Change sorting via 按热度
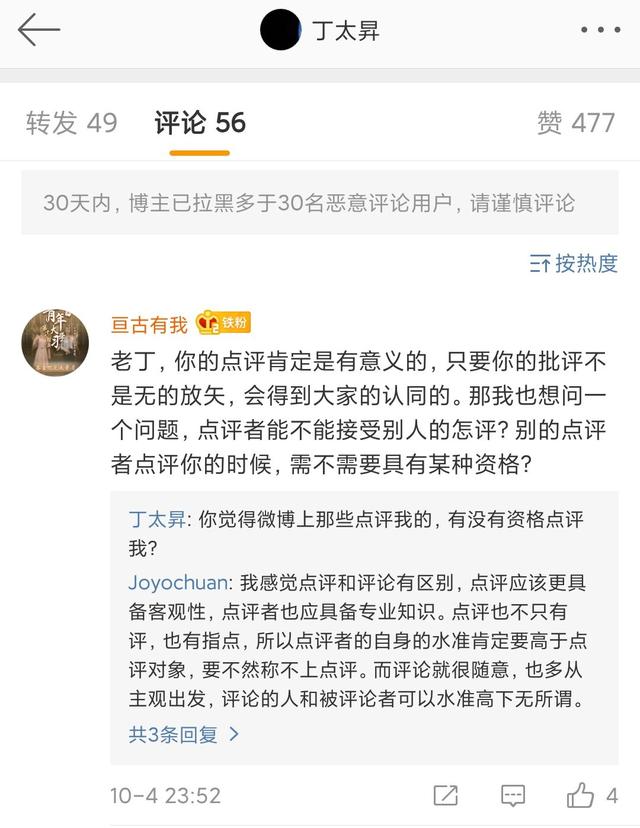 pyautogui.click(x=574, y=263)
